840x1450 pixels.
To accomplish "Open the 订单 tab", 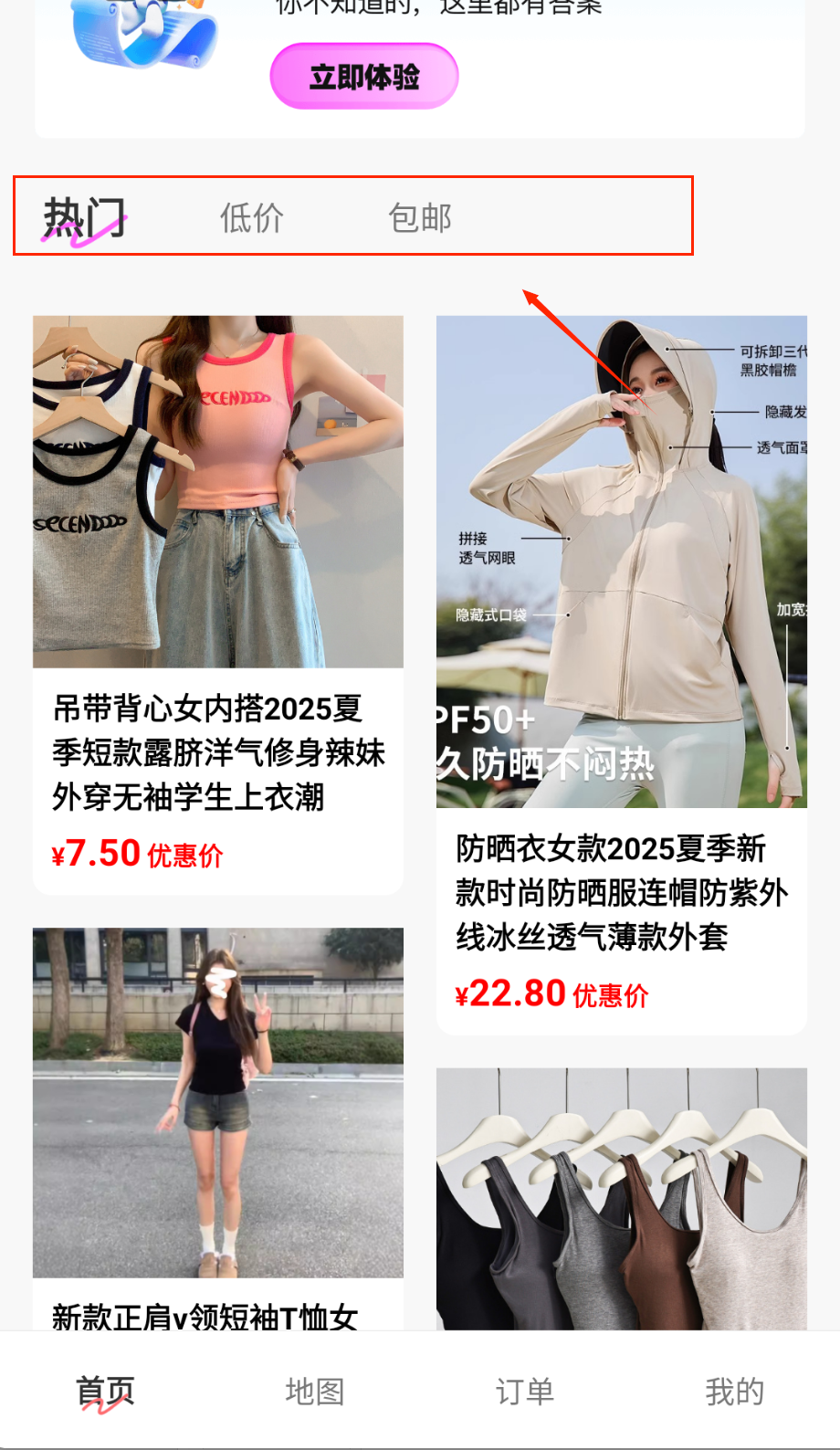I will pos(525,1392).
